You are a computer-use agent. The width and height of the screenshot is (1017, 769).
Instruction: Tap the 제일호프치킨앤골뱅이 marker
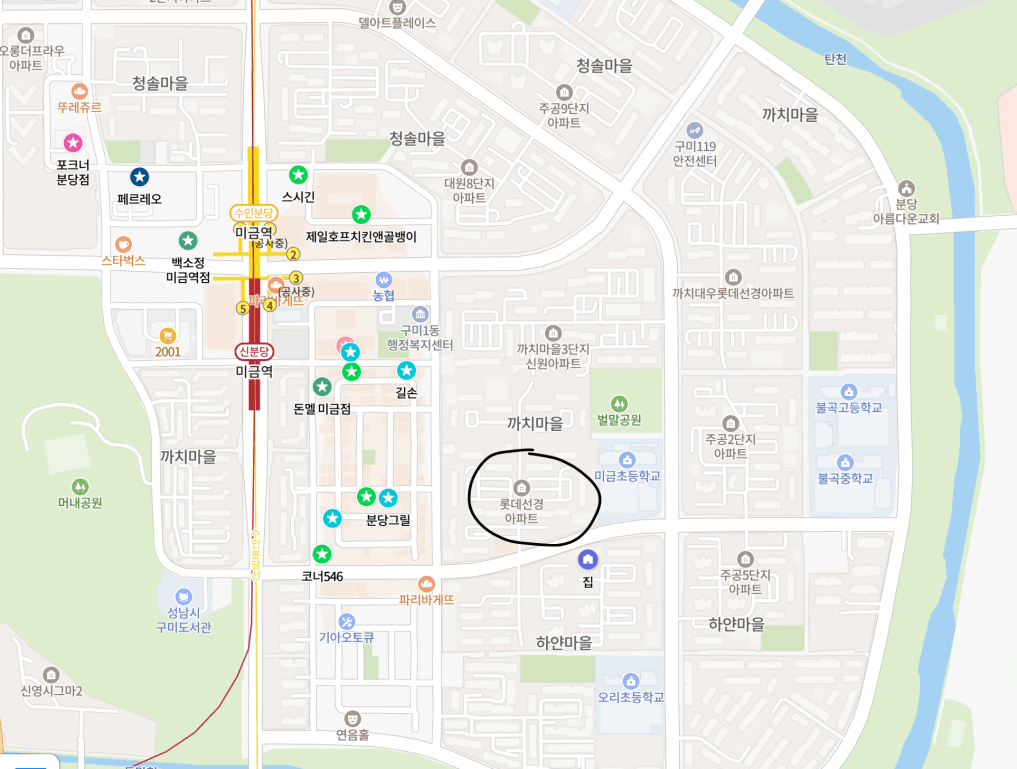pyautogui.click(x=361, y=214)
